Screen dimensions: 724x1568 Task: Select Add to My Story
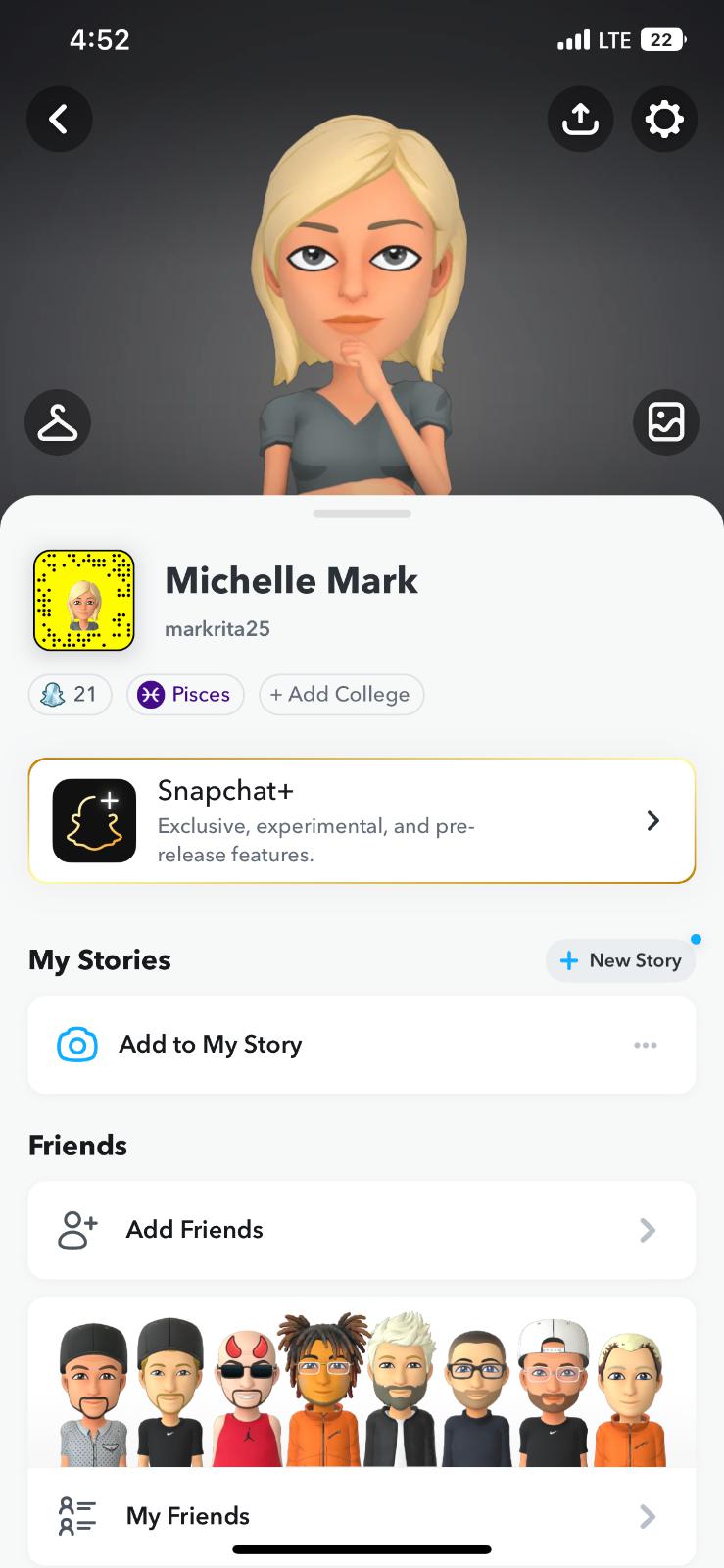point(210,1045)
